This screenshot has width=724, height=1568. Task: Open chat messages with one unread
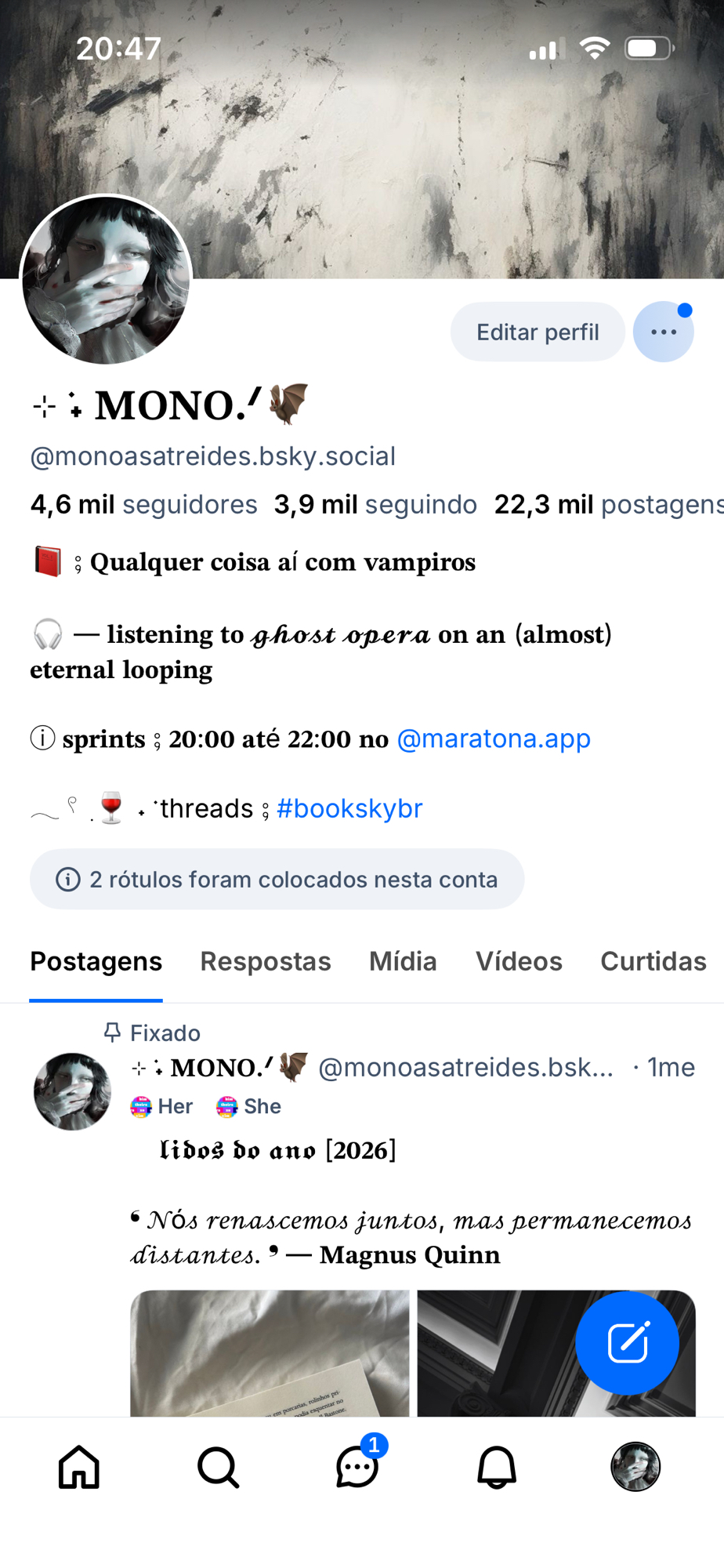point(357,1467)
